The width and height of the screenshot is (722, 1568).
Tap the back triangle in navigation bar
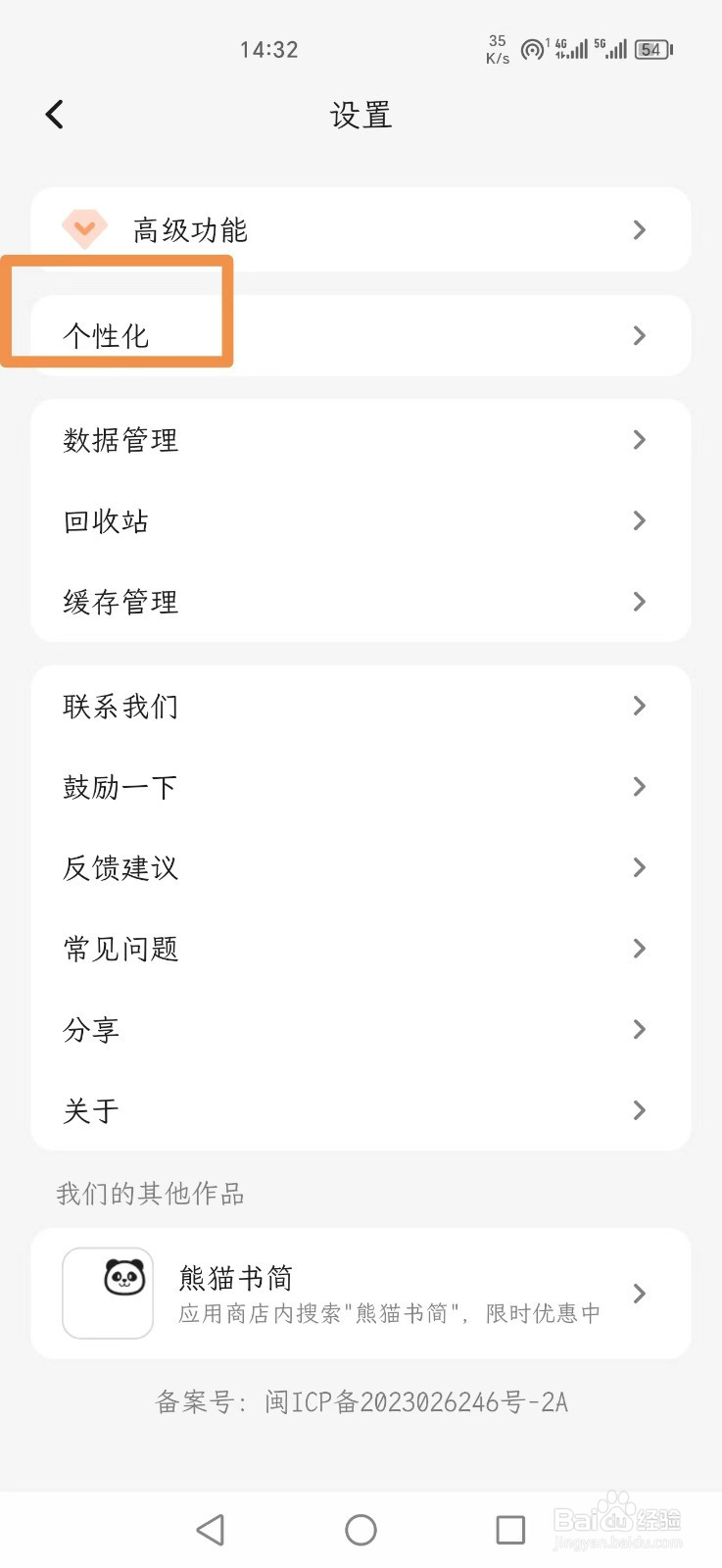pos(212,1529)
